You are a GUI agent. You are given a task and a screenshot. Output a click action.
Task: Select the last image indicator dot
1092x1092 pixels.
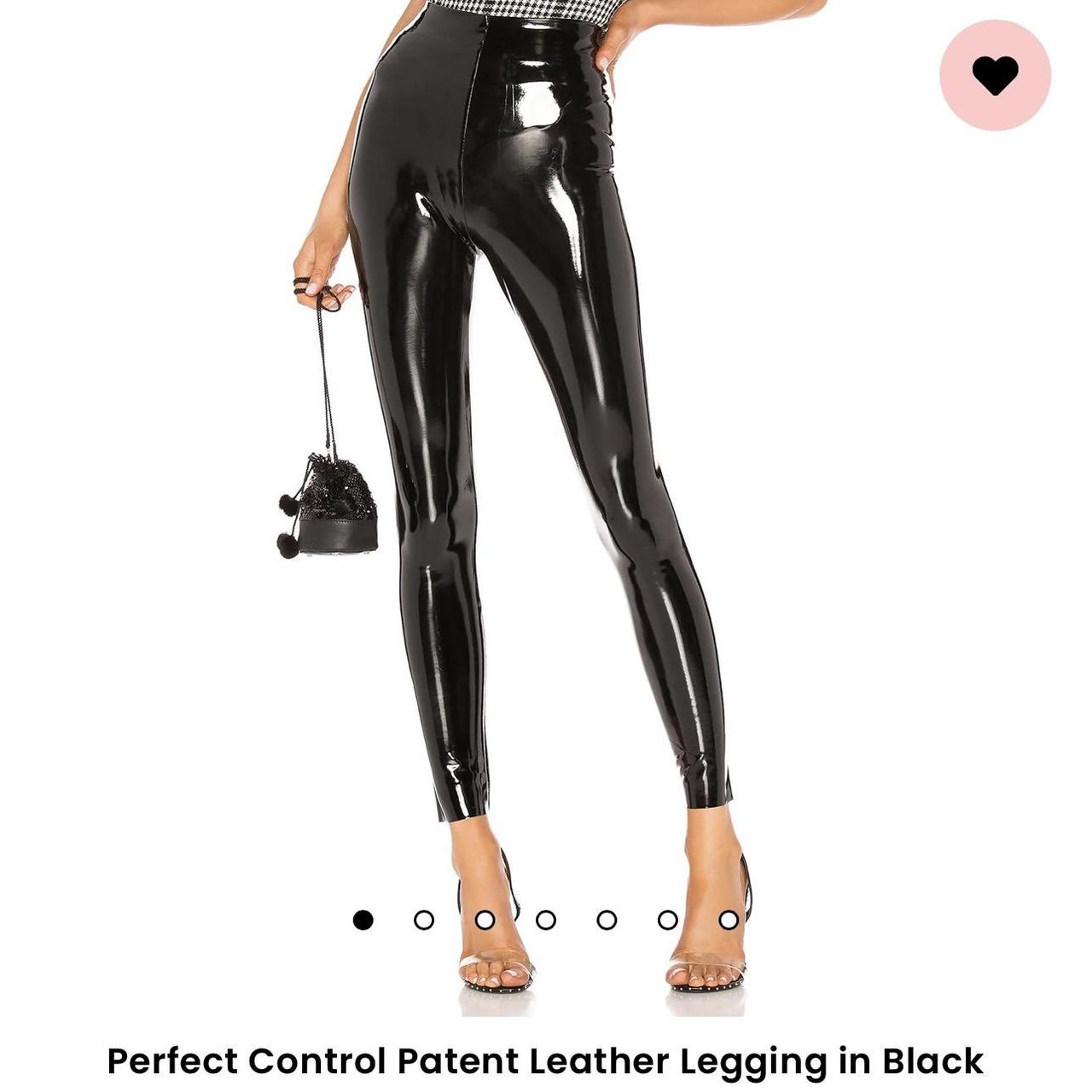point(729,920)
